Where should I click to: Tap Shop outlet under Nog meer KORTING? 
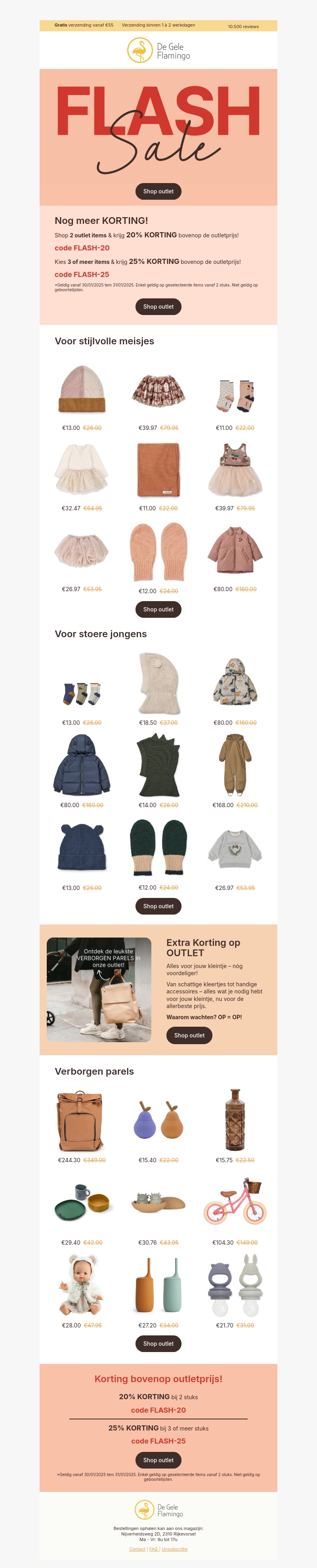158,307
